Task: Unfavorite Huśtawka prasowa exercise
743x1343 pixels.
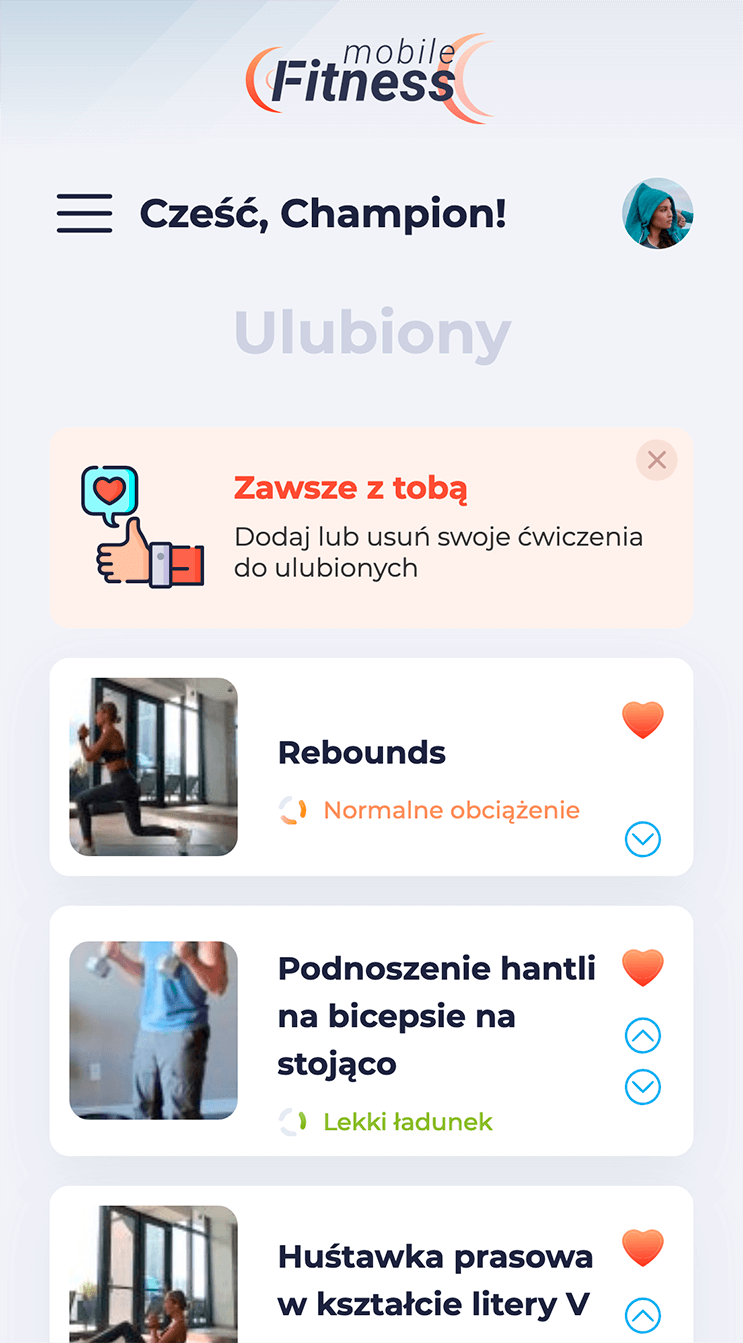Action: click(642, 1248)
